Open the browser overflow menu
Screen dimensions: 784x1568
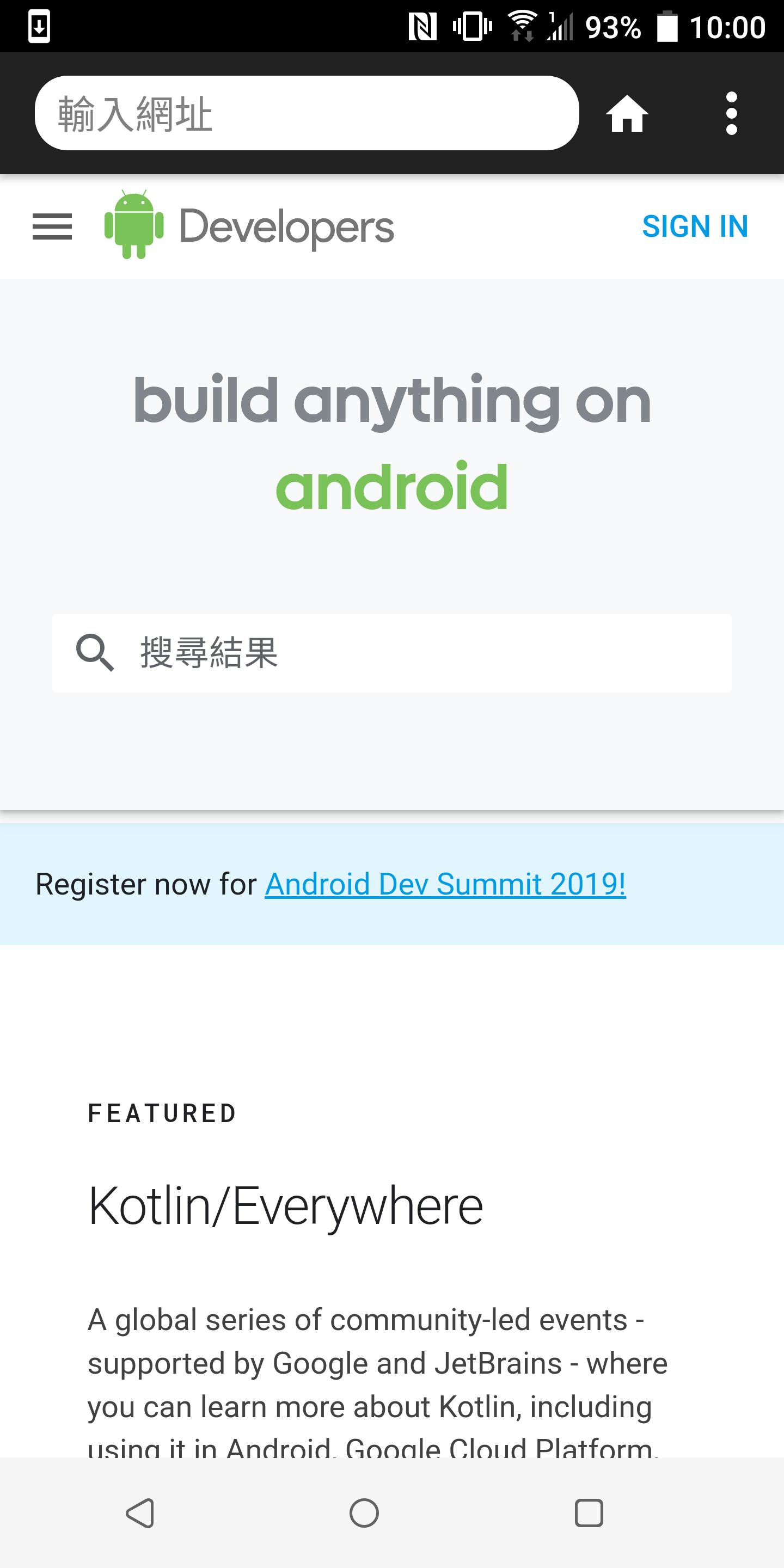[731, 114]
